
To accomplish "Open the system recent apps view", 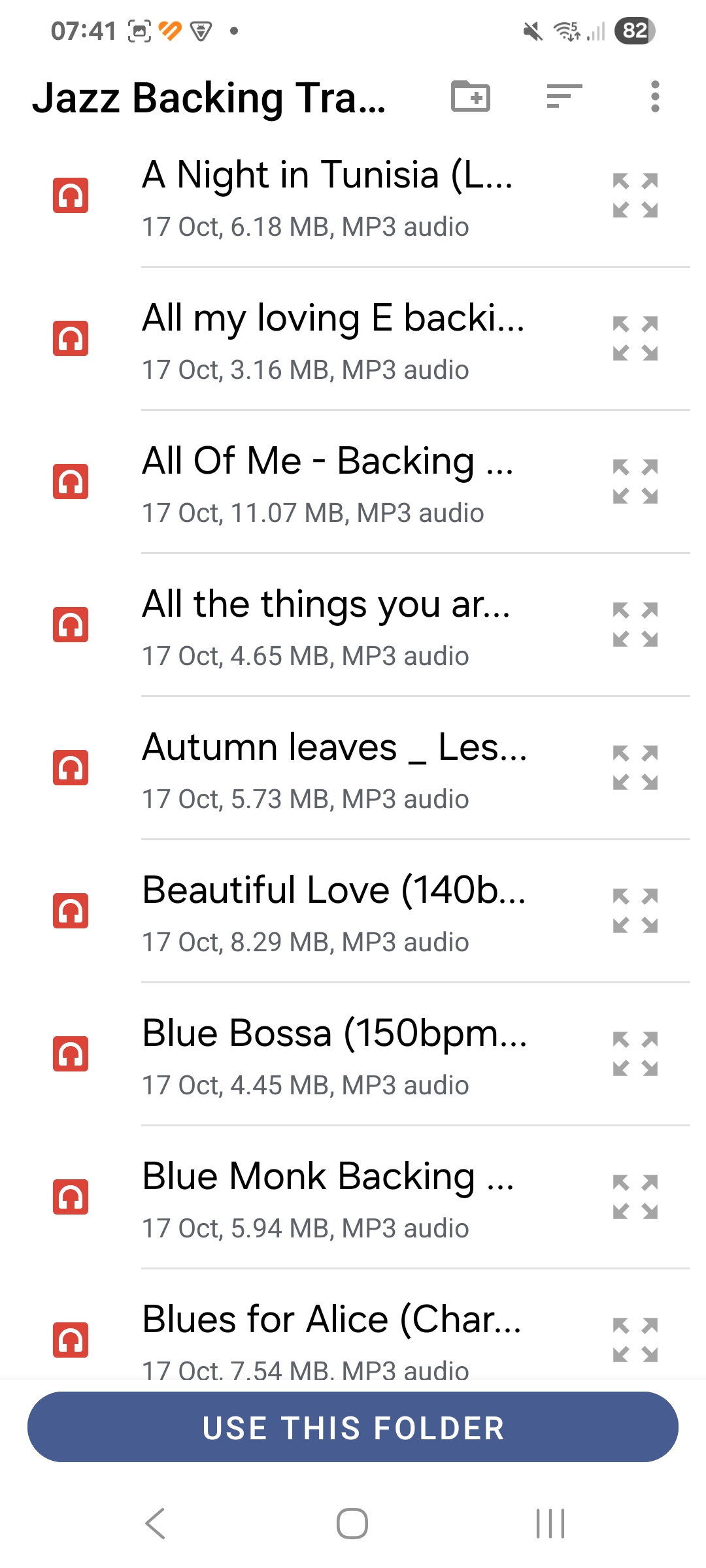I will 550,1524.
